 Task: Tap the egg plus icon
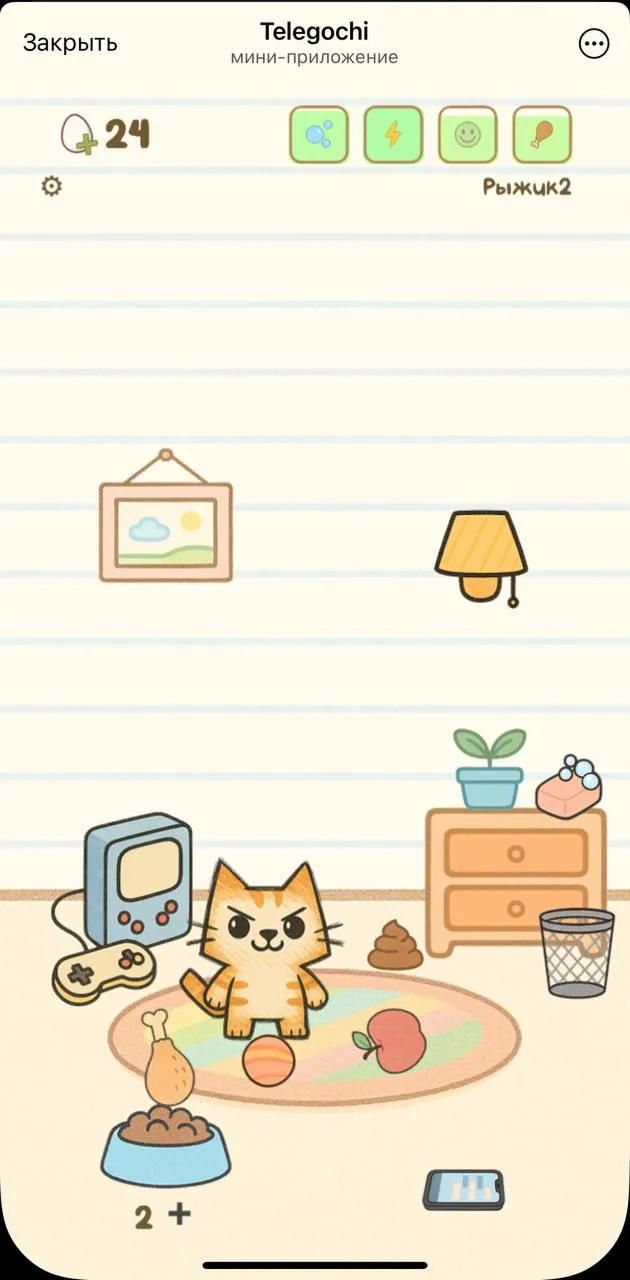[79, 135]
